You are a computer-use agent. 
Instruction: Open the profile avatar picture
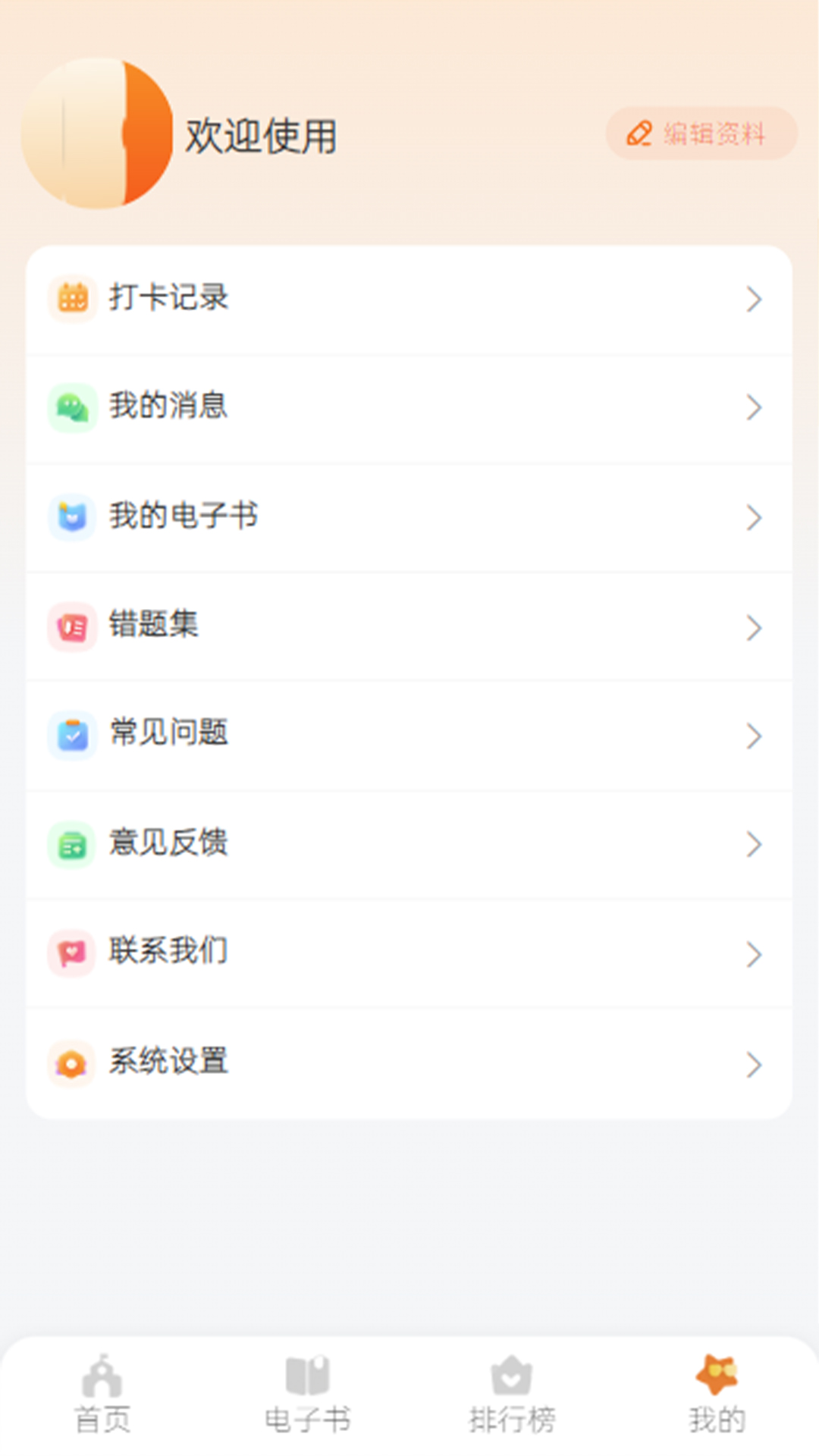tap(97, 133)
